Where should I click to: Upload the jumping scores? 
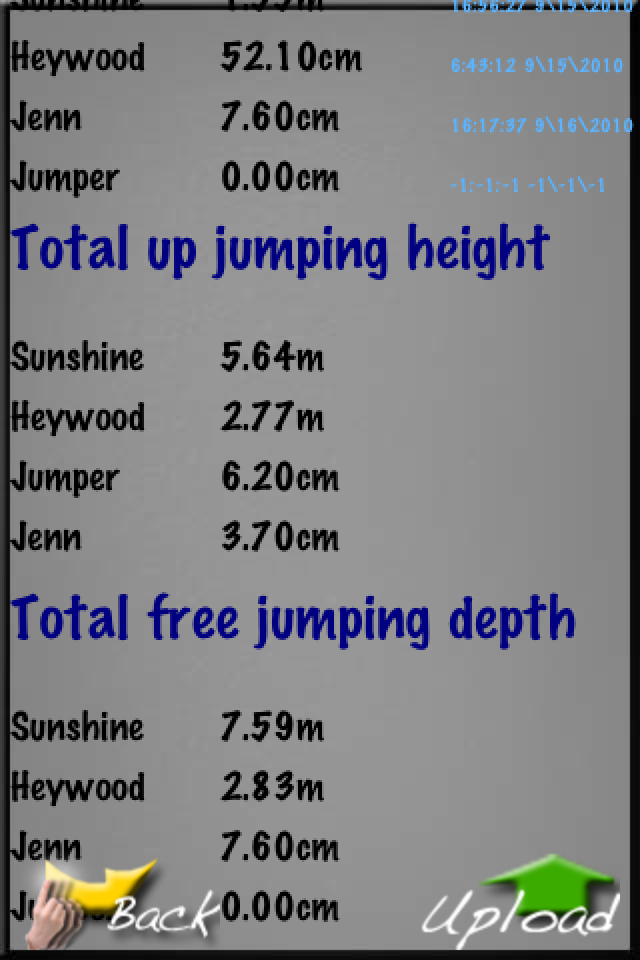tap(521, 903)
